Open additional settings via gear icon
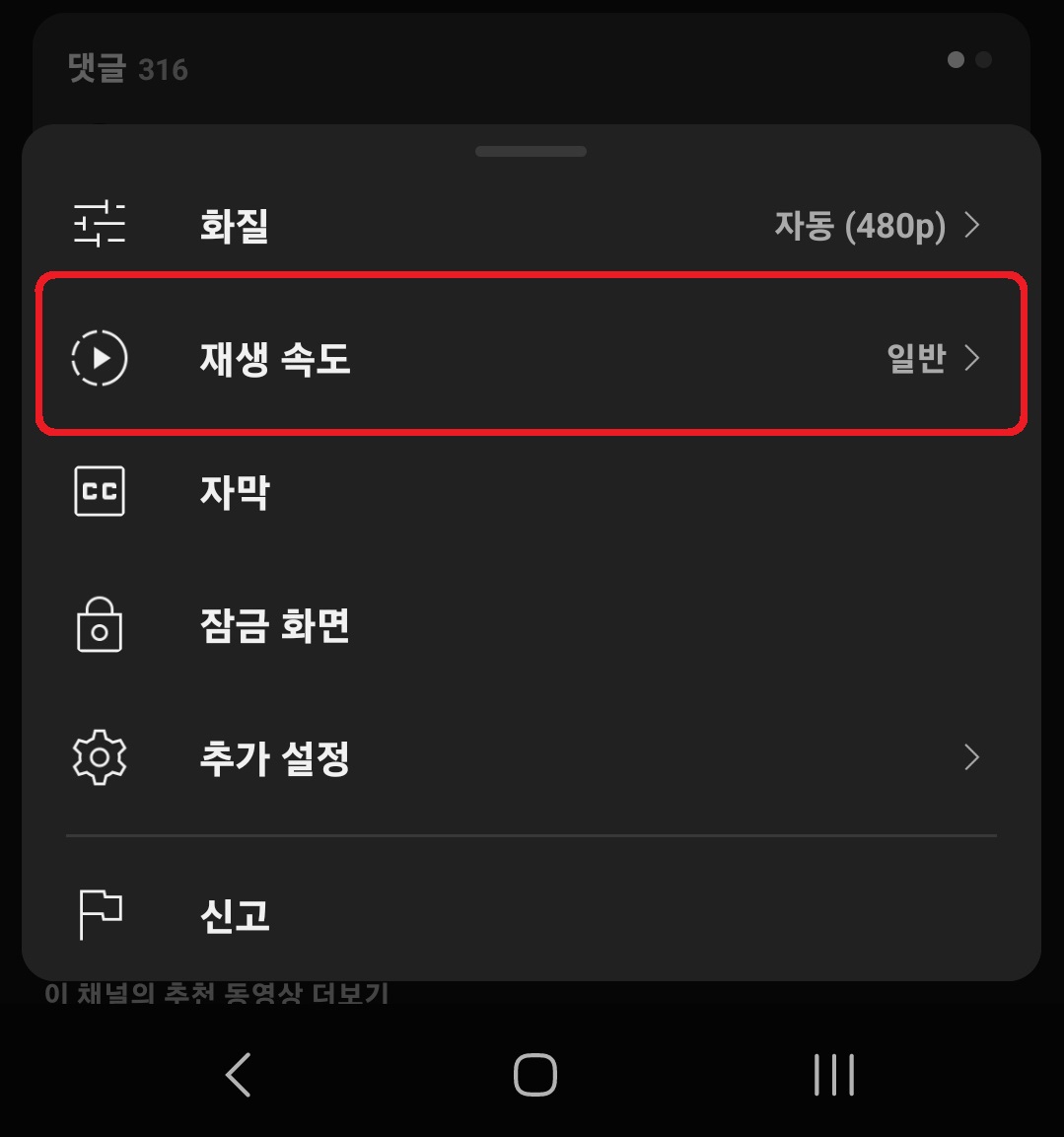Screen dimensions: 1064x1137 click(x=99, y=757)
